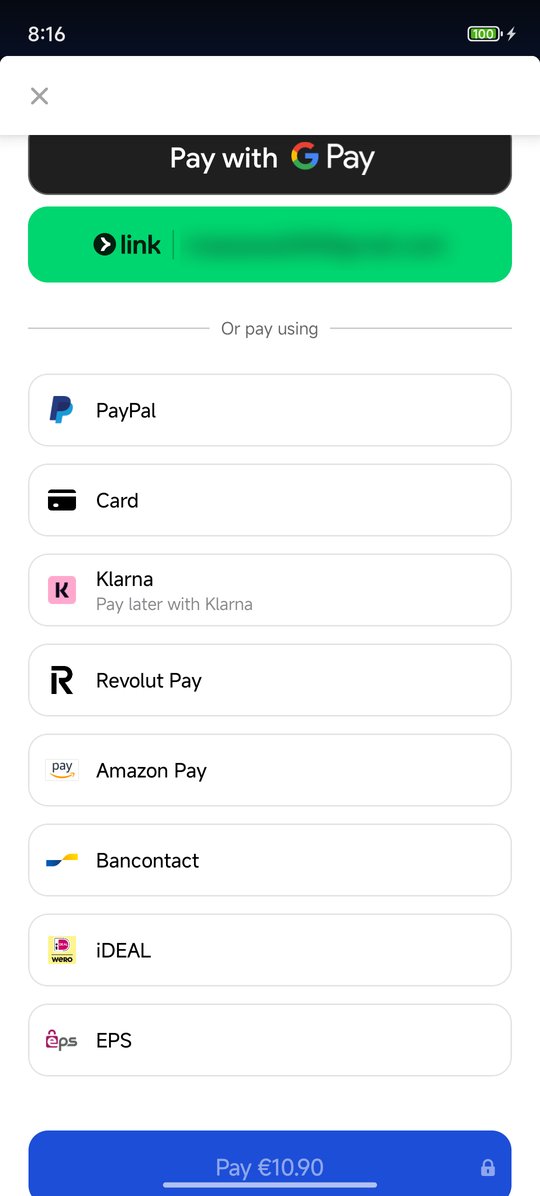Check out using the green Link button
Screen dimensions: 540x1196
270,245
